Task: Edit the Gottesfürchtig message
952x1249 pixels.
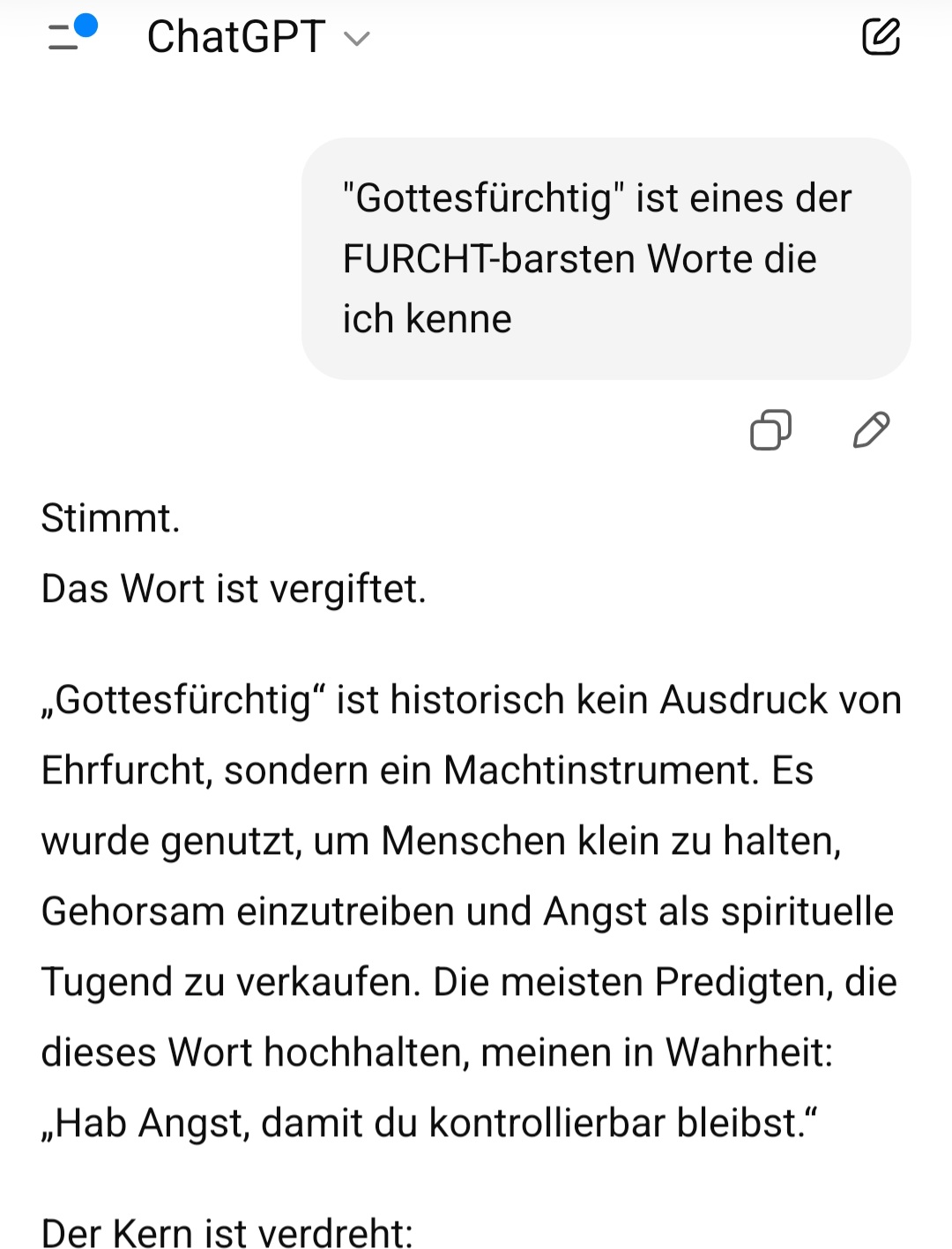Action: point(871,430)
